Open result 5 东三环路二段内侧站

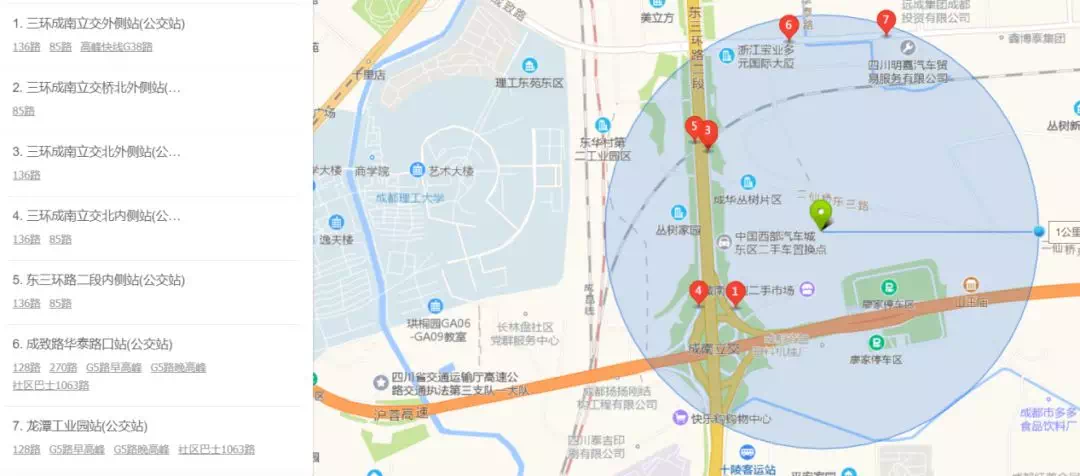click(x=98, y=280)
